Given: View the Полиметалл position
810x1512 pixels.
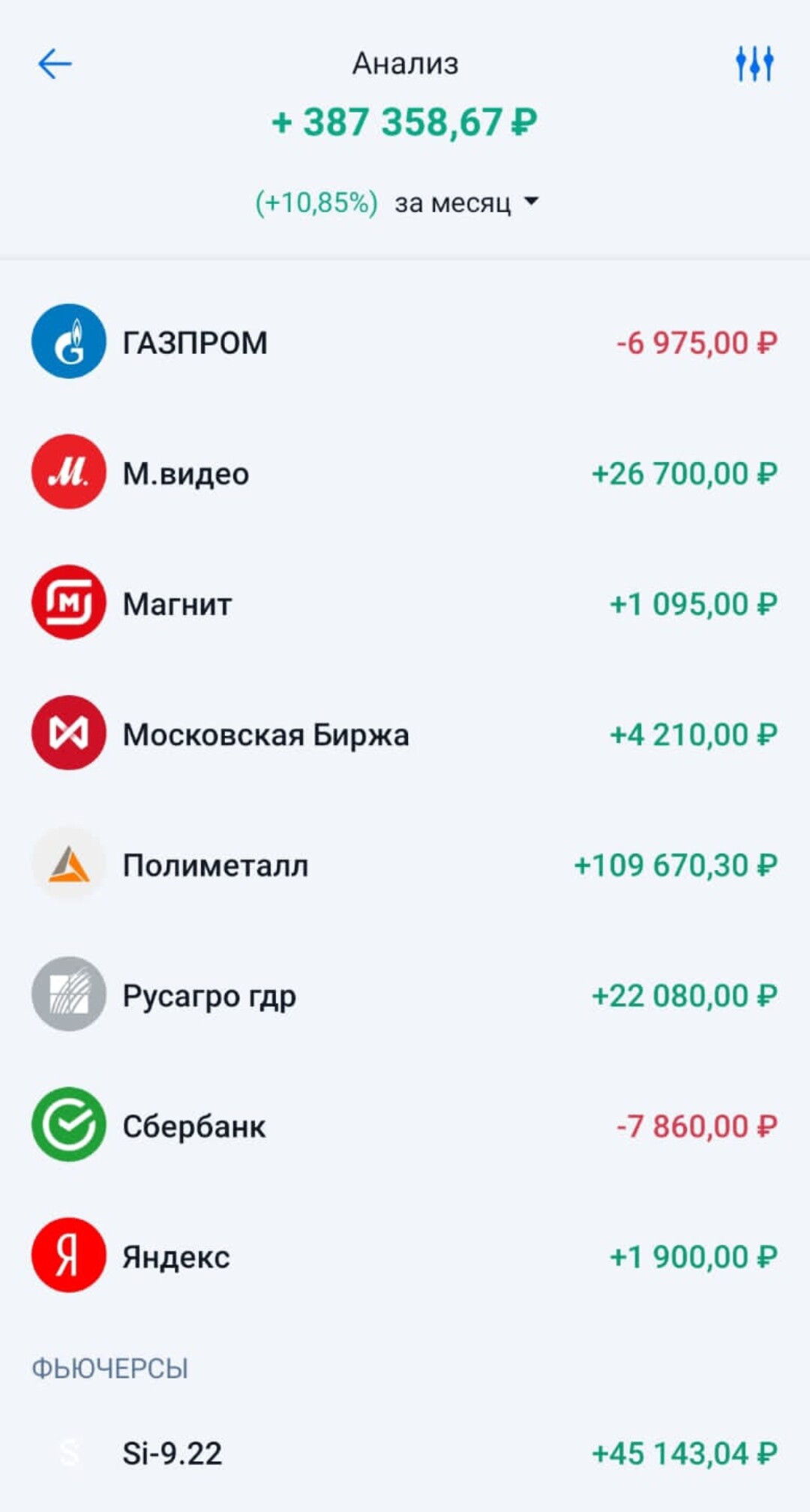Looking at the screenshot, I should coord(405,864).
